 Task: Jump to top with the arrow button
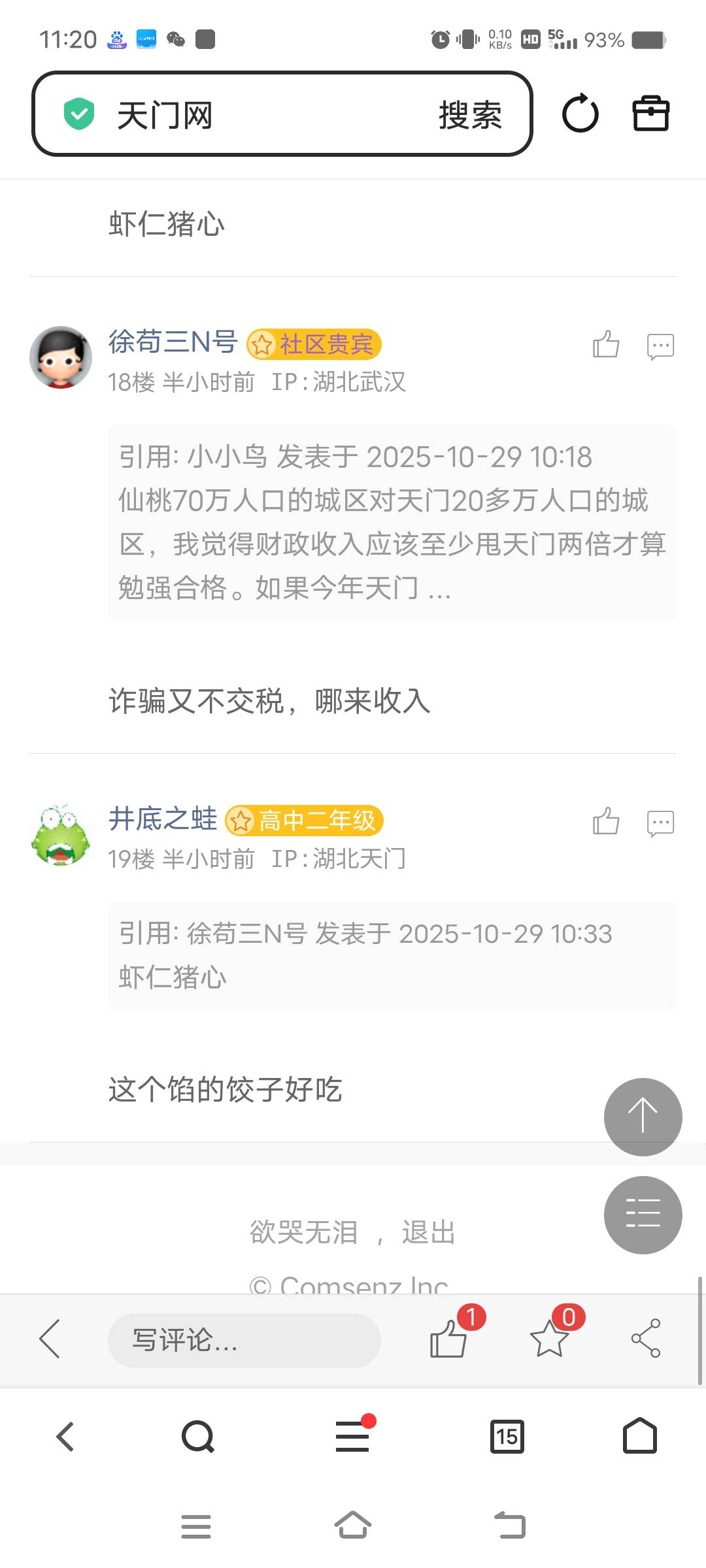[643, 1117]
